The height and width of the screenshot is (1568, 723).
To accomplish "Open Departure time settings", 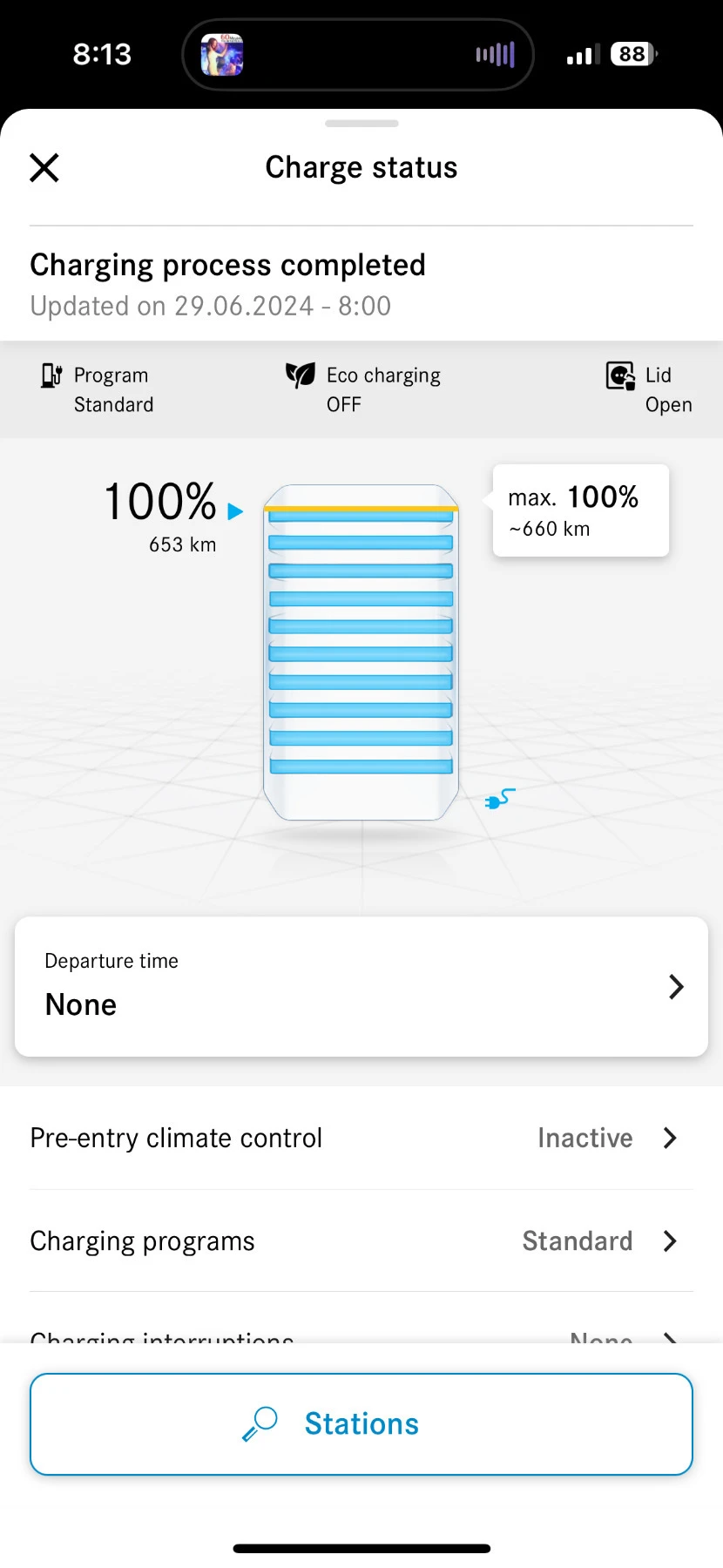I will [x=361, y=986].
